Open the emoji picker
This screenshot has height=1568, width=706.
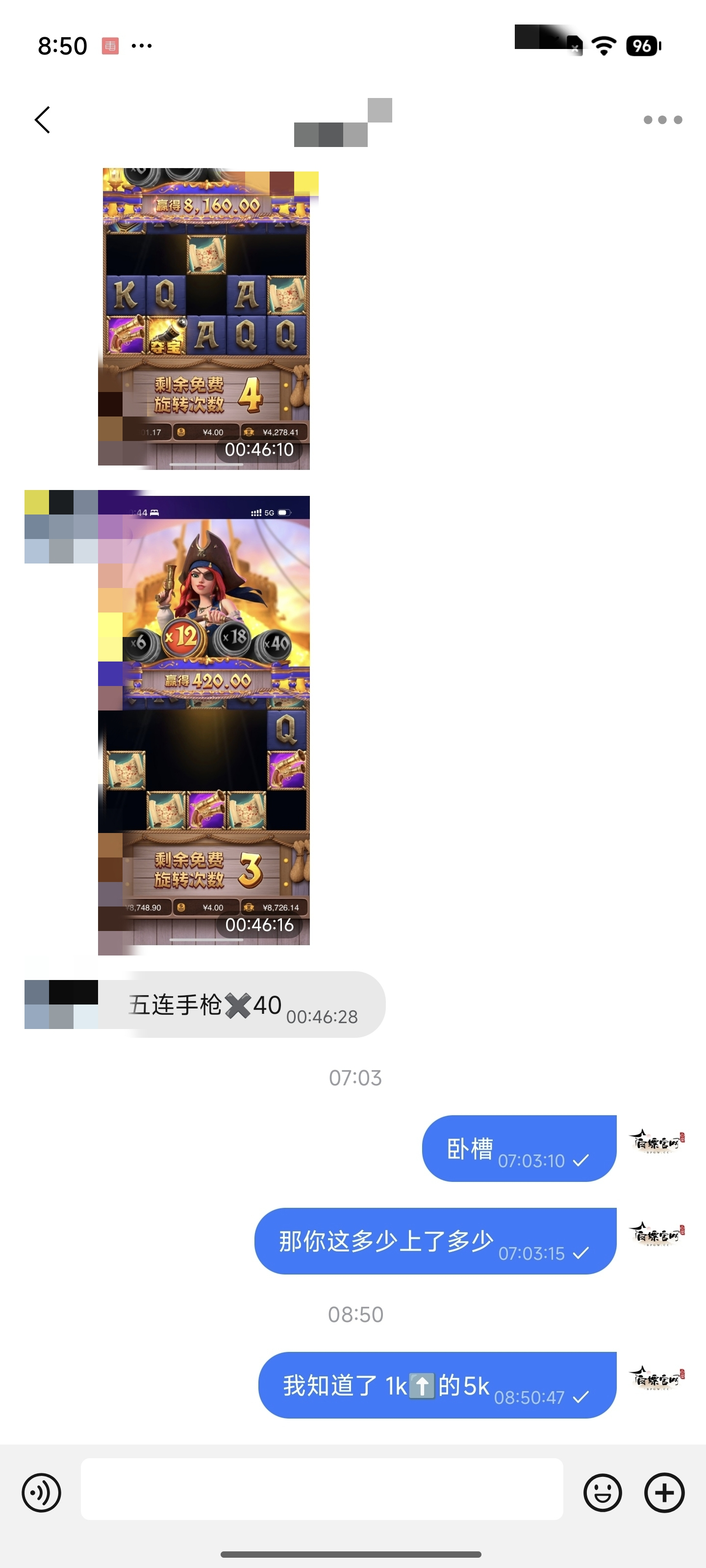point(603,1493)
